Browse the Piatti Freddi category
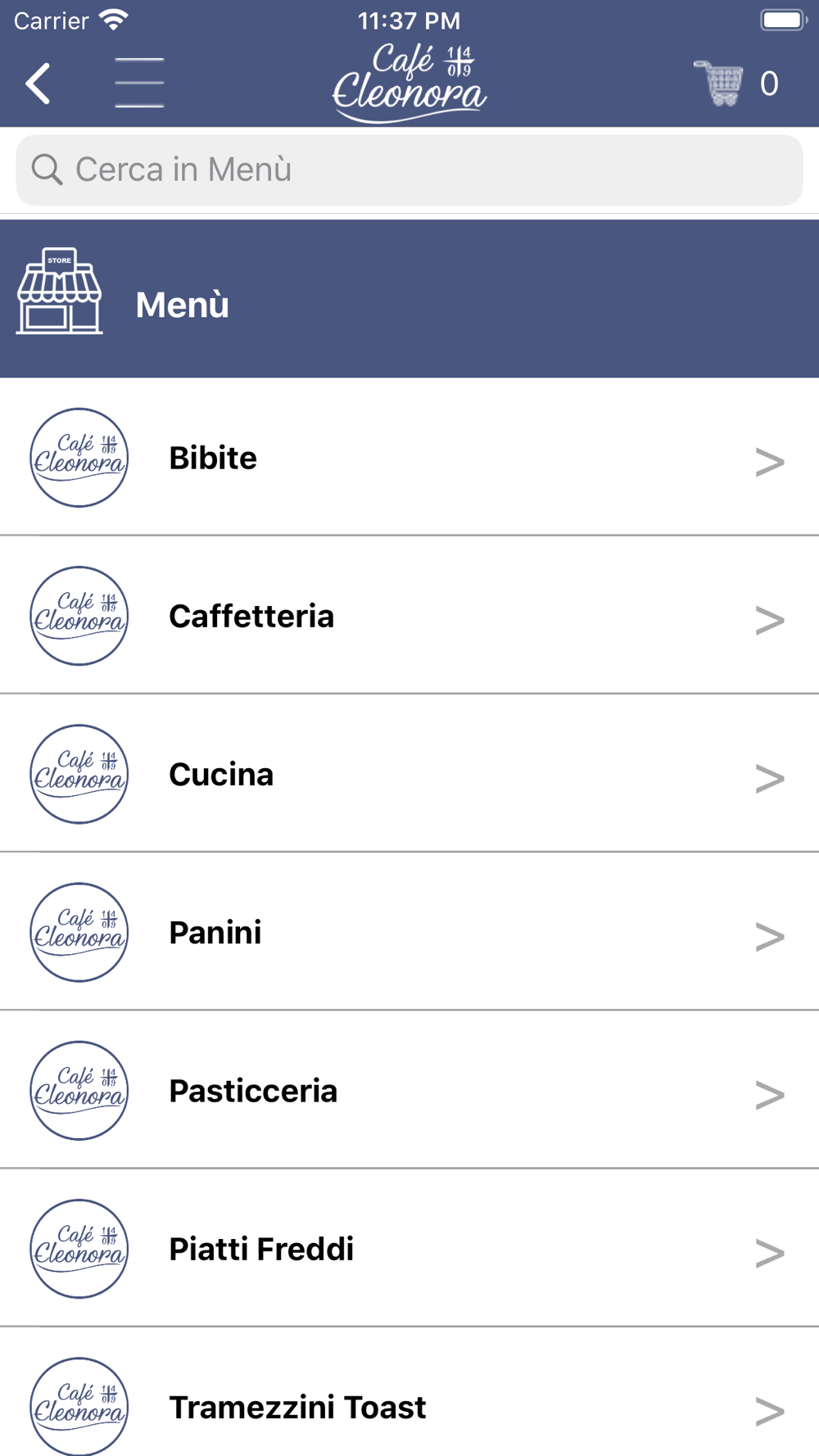The image size is (819, 1456). pyautogui.click(x=409, y=1248)
